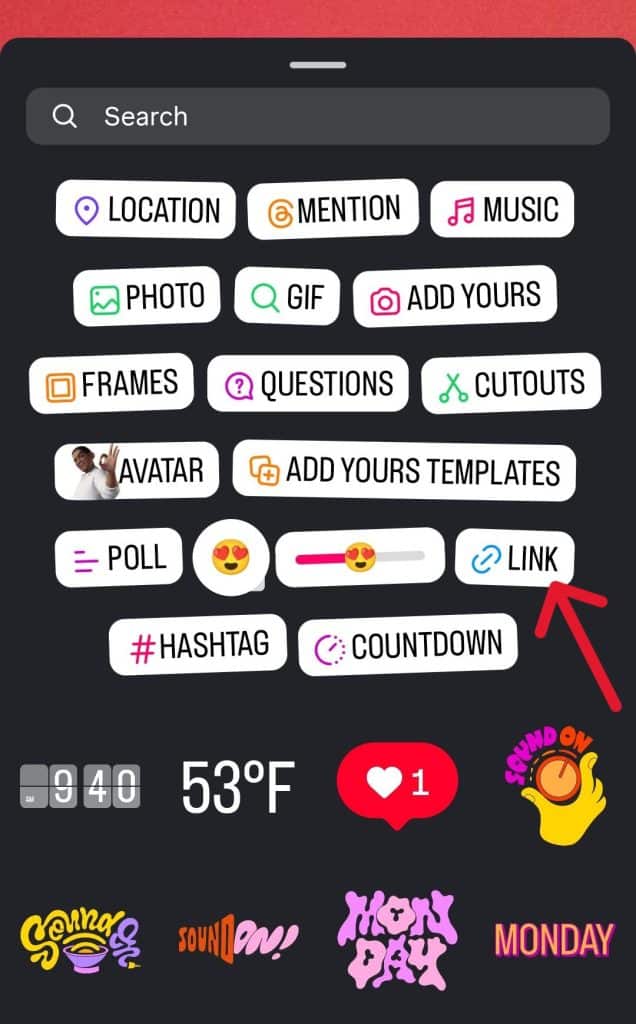Choose the Cutouts sticker
The image size is (636, 1024).
[510, 384]
